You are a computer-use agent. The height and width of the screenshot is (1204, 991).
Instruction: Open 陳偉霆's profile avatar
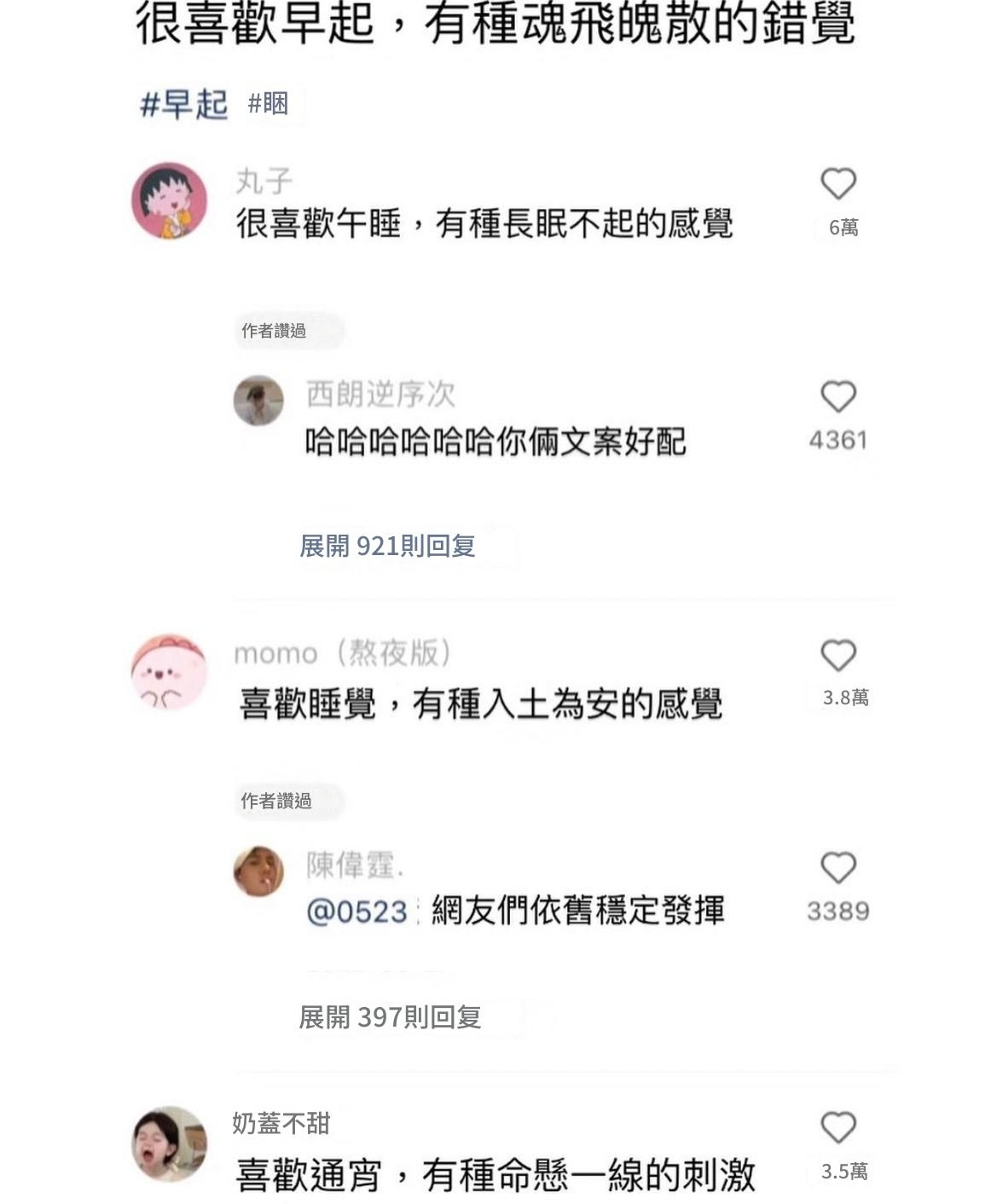click(x=258, y=871)
